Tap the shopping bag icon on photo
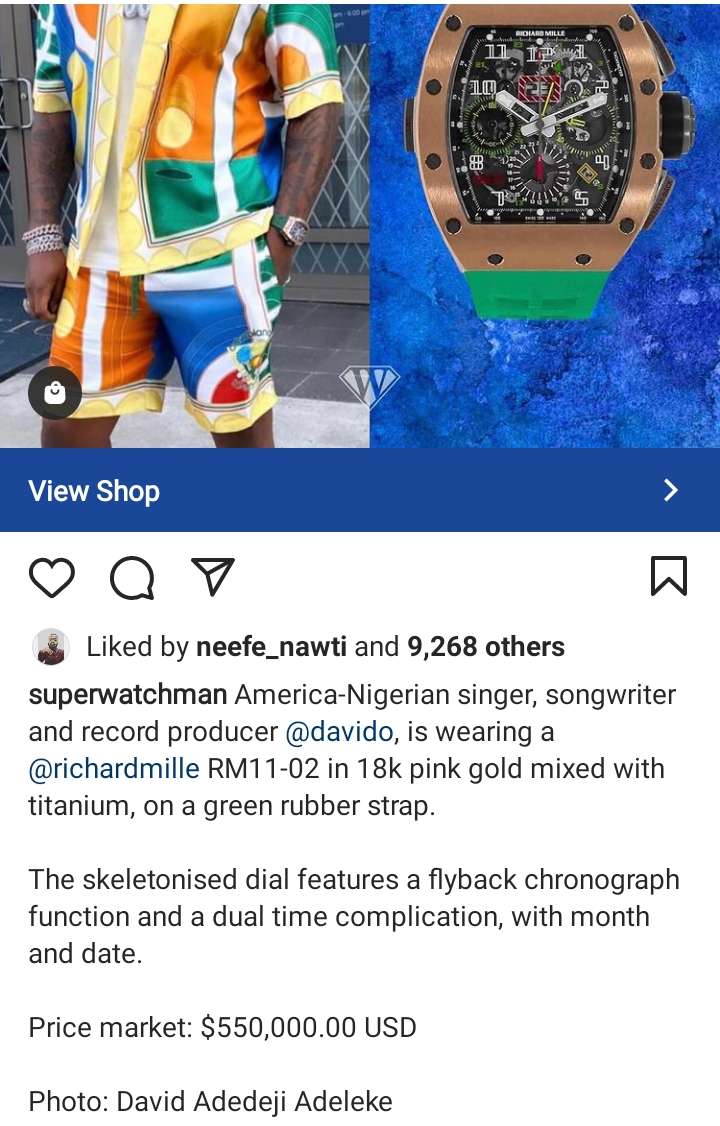The width and height of the screenshot is (720, 1126). 55,394
